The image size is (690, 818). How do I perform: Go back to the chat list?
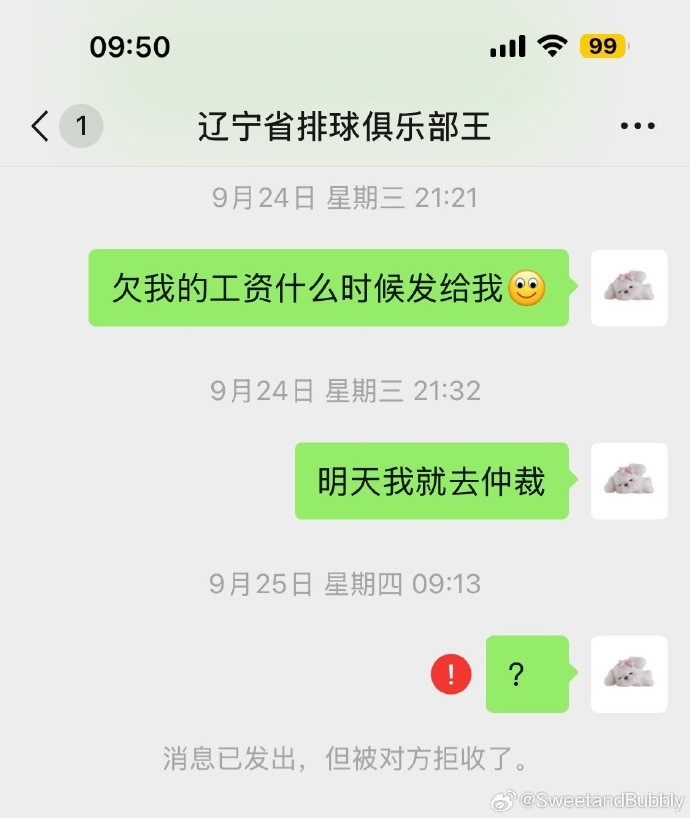click(x=41, y=127)
